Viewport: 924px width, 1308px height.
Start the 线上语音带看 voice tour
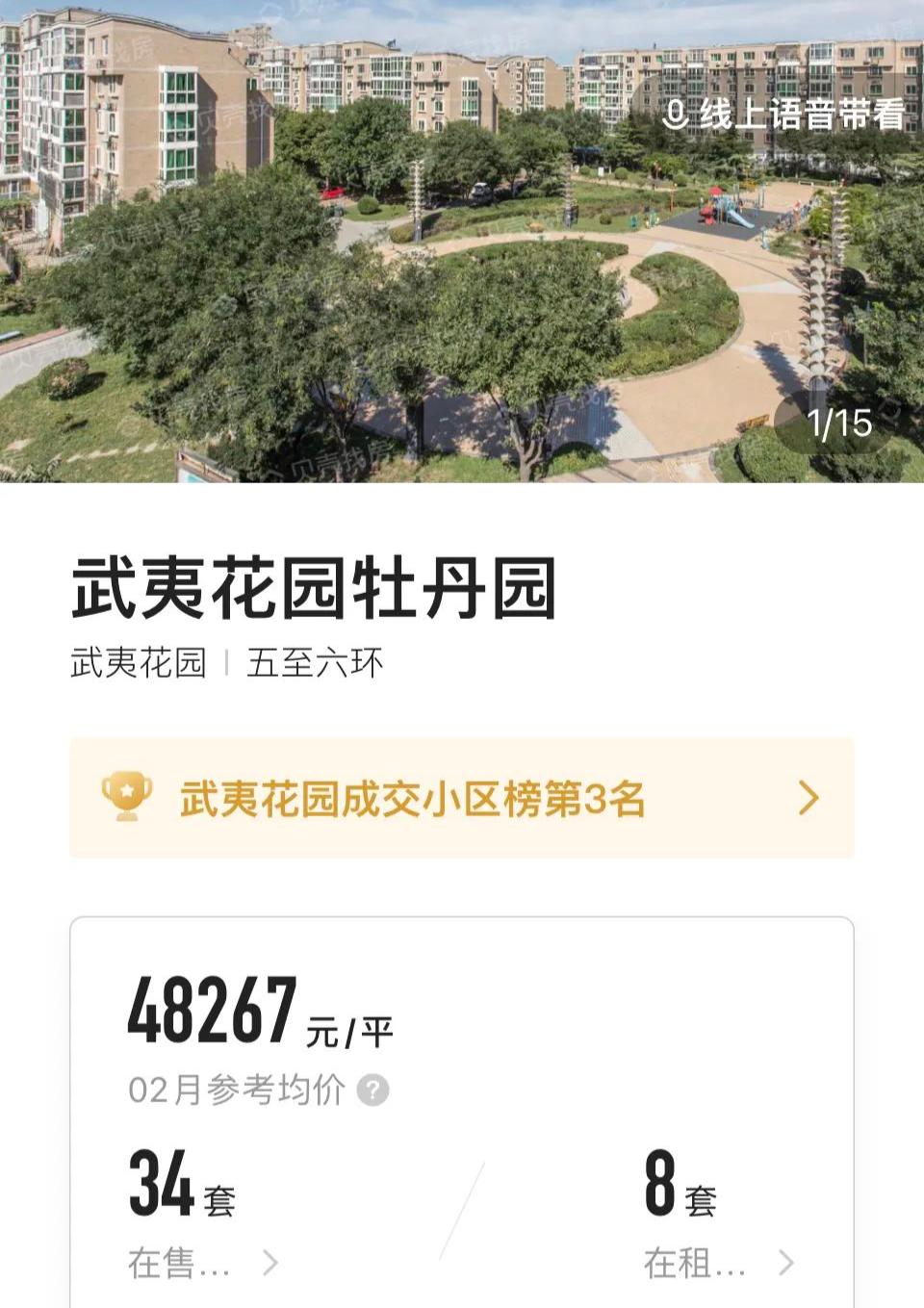click(x=789, y=118)
